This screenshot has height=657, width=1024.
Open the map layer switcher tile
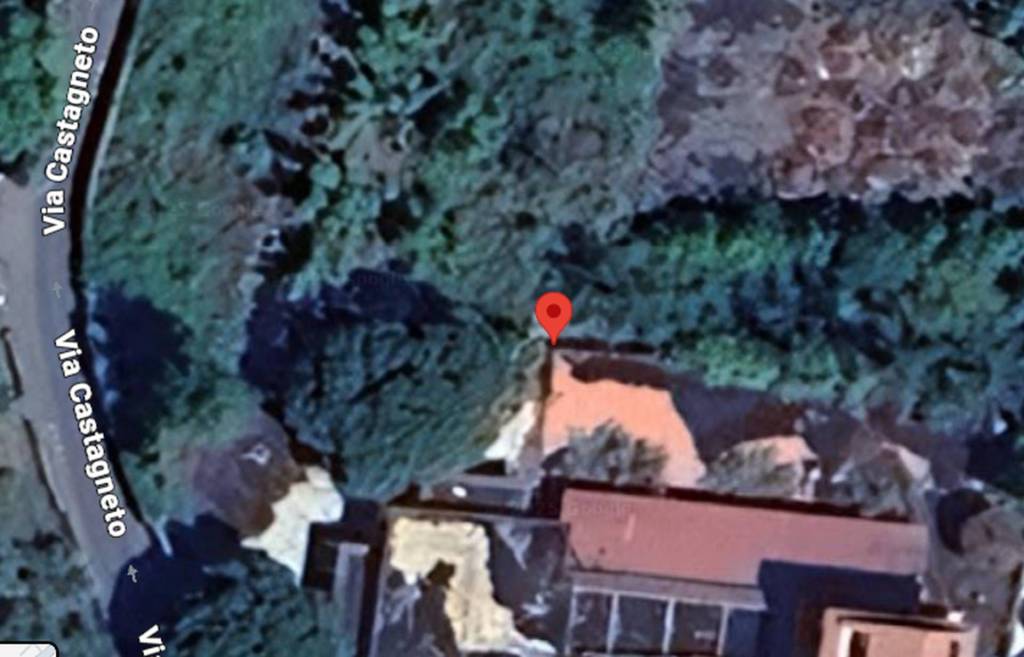26,650
